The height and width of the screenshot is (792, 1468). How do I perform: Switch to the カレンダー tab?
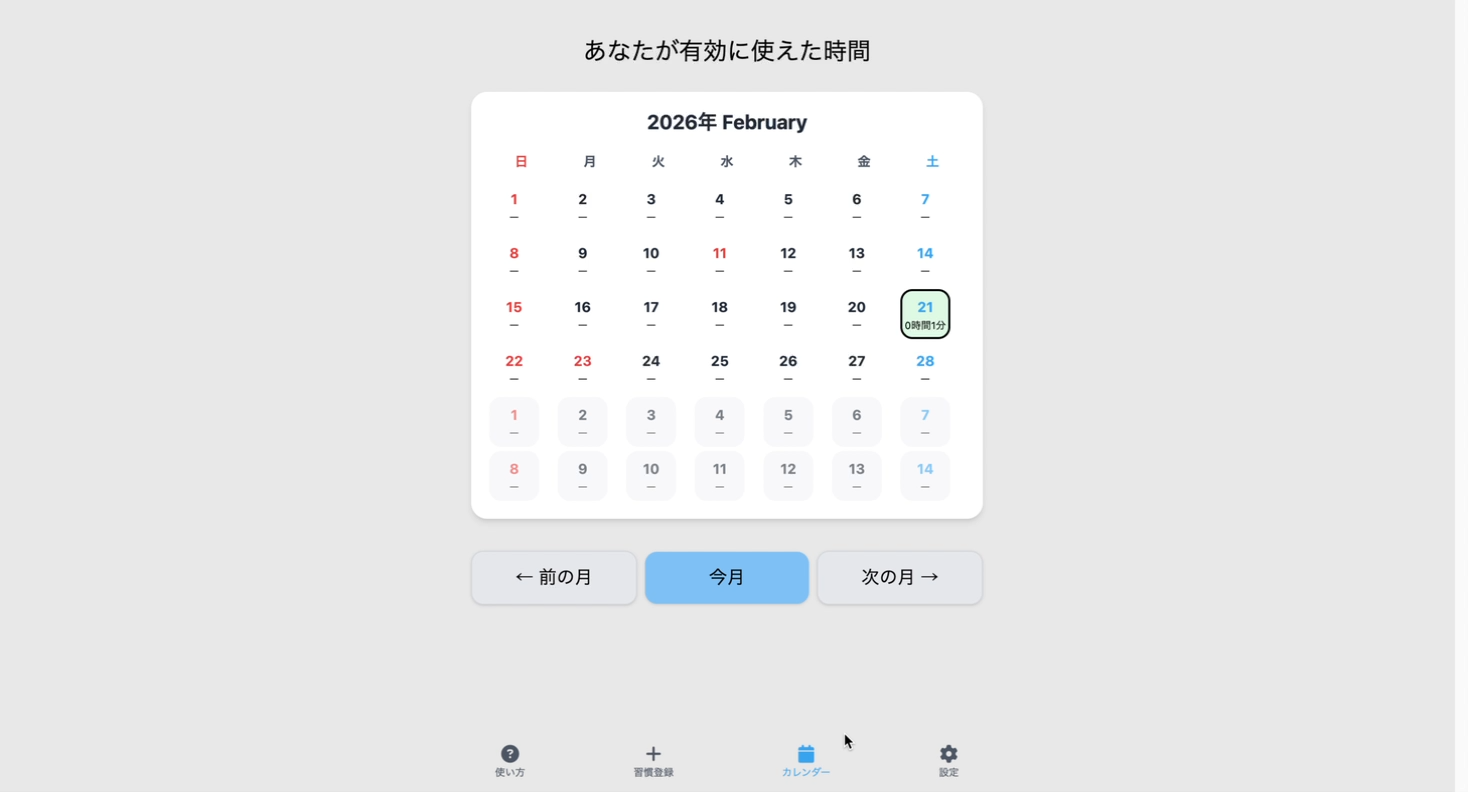(x=806, y=760)
